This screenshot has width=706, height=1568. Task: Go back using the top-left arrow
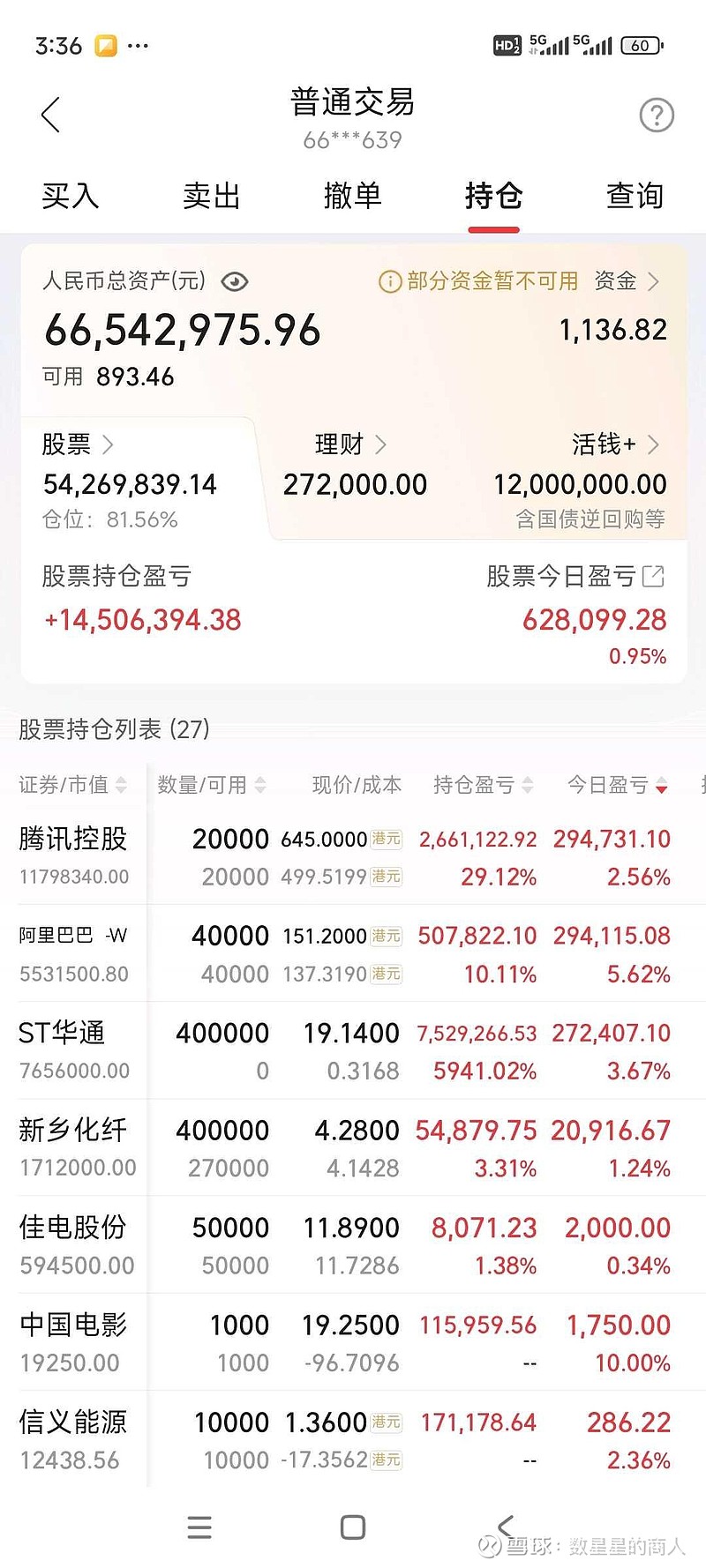[x=50, y=115]
